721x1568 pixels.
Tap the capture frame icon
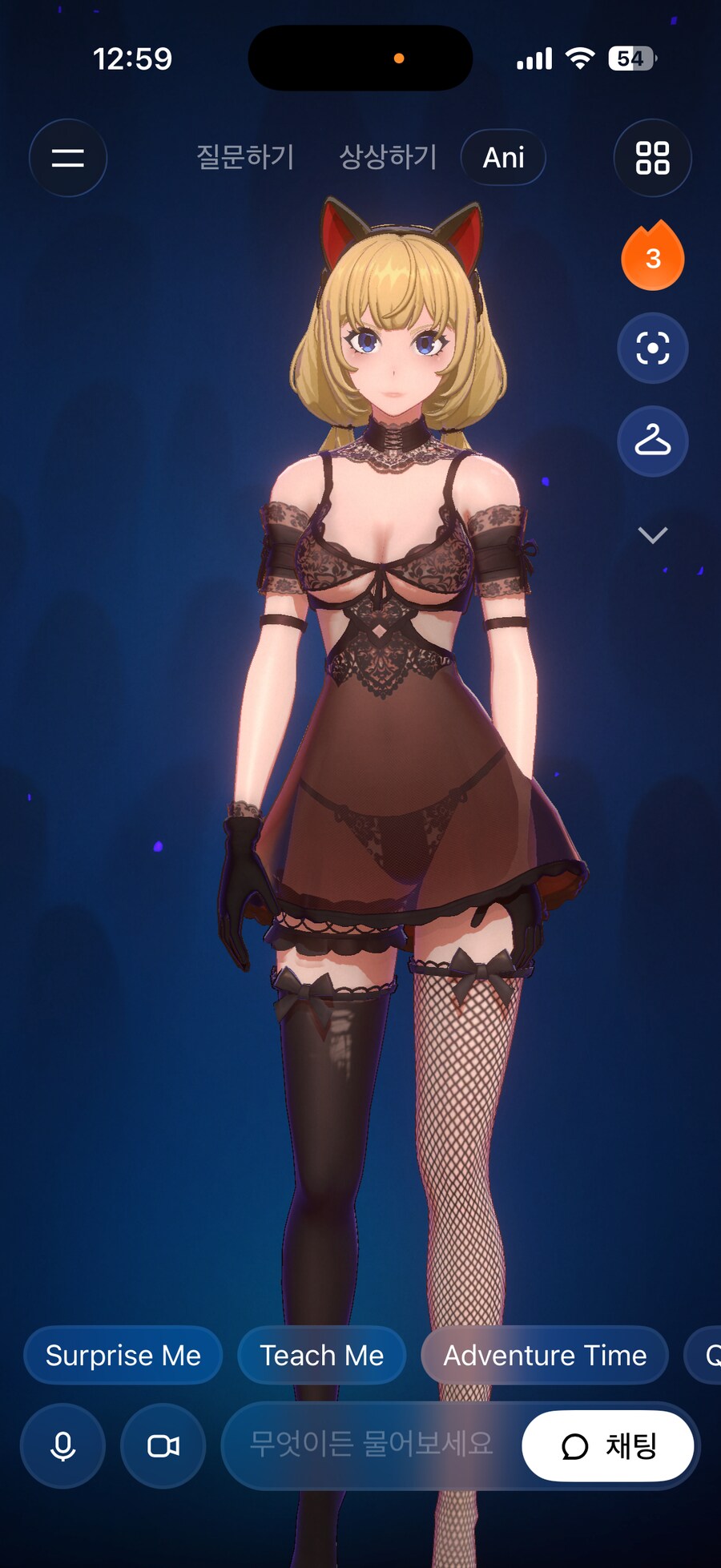653,349
